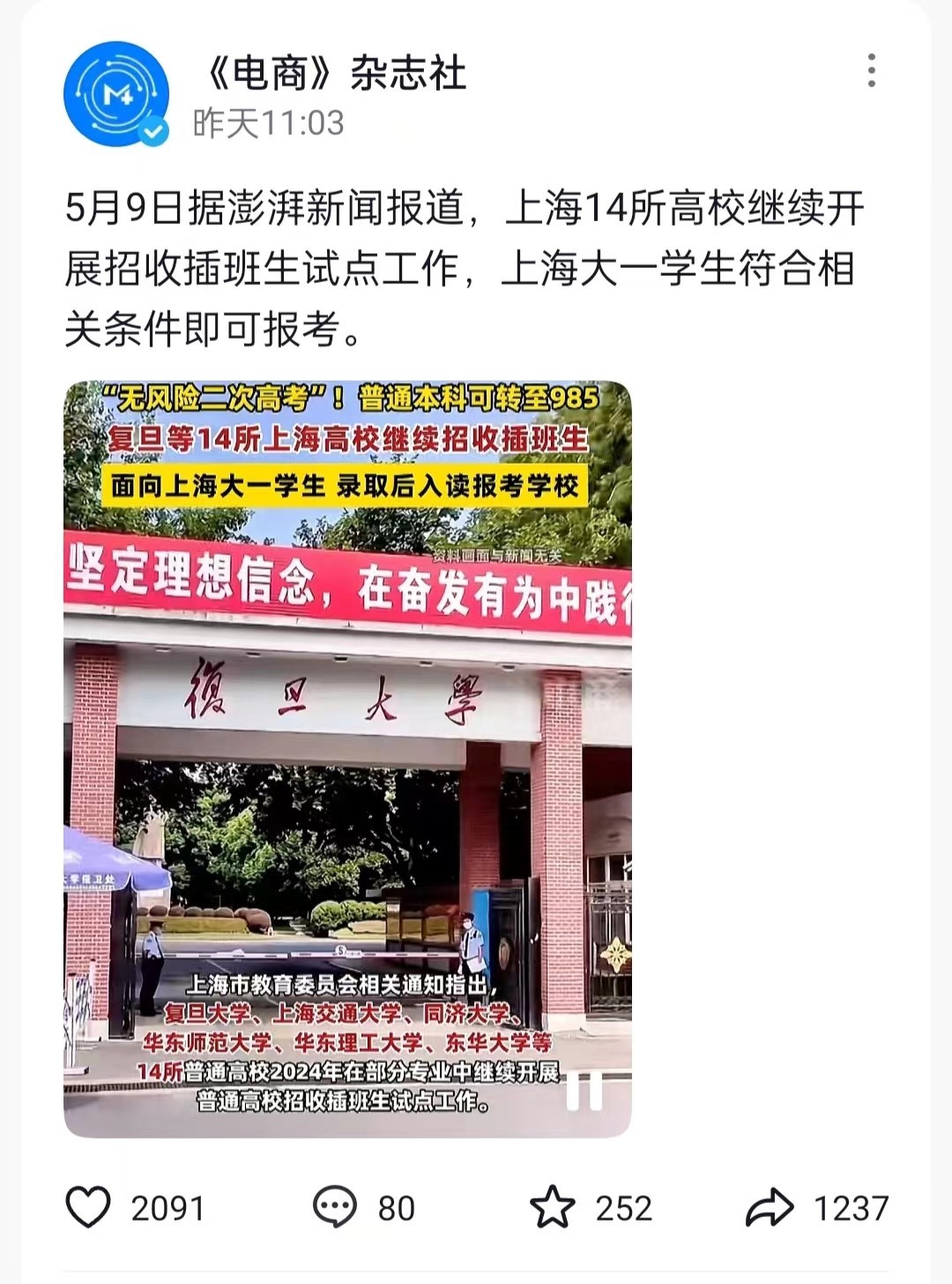Screen dimensions: 952x1284
Task: Open the post's three-dot overflow menu
Action: 871,71
